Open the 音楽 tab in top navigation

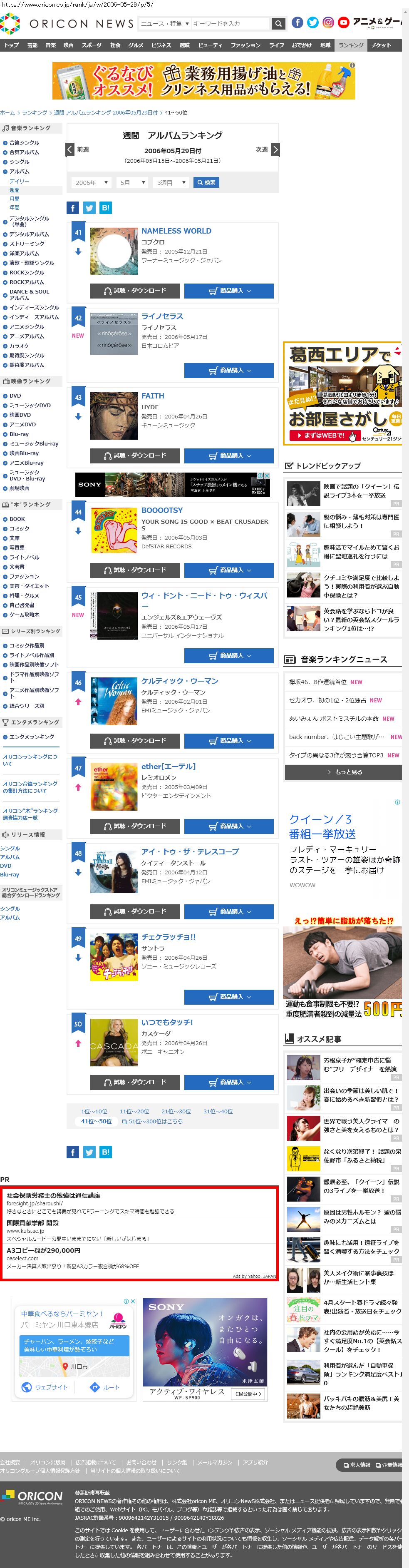click(x=50, y=45)
